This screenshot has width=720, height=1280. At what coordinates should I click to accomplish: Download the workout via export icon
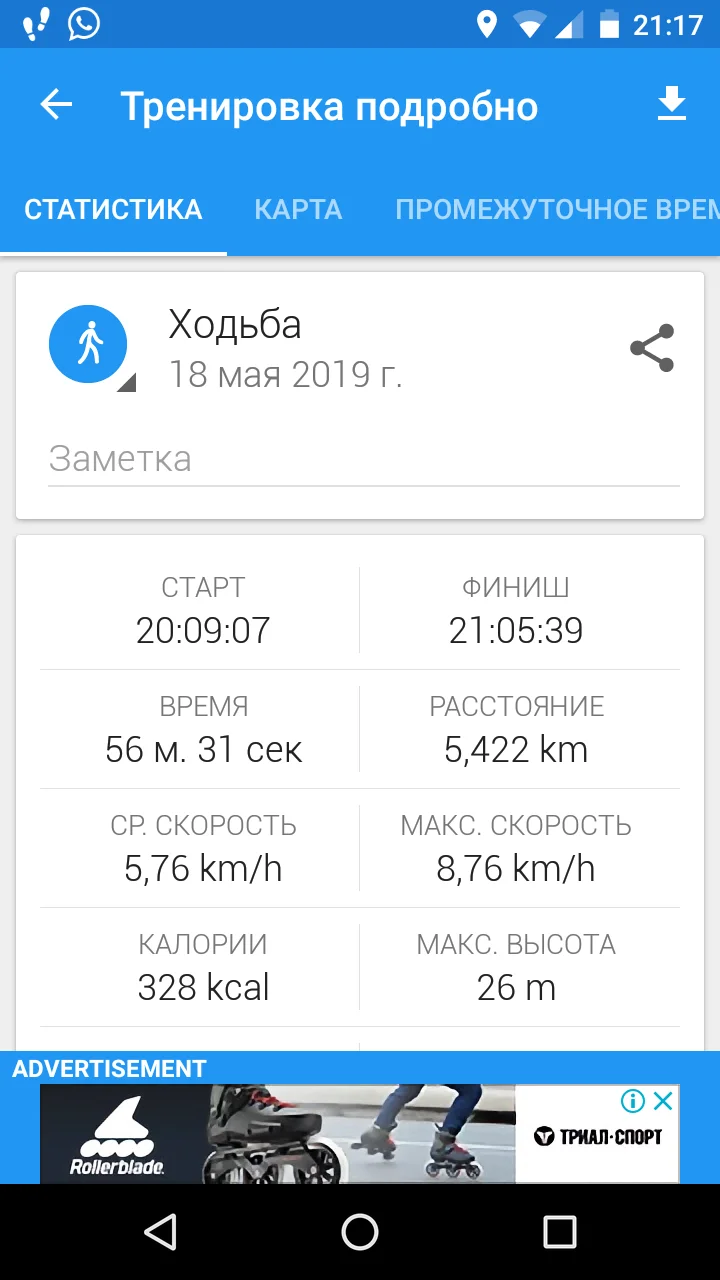click(672, 105)
